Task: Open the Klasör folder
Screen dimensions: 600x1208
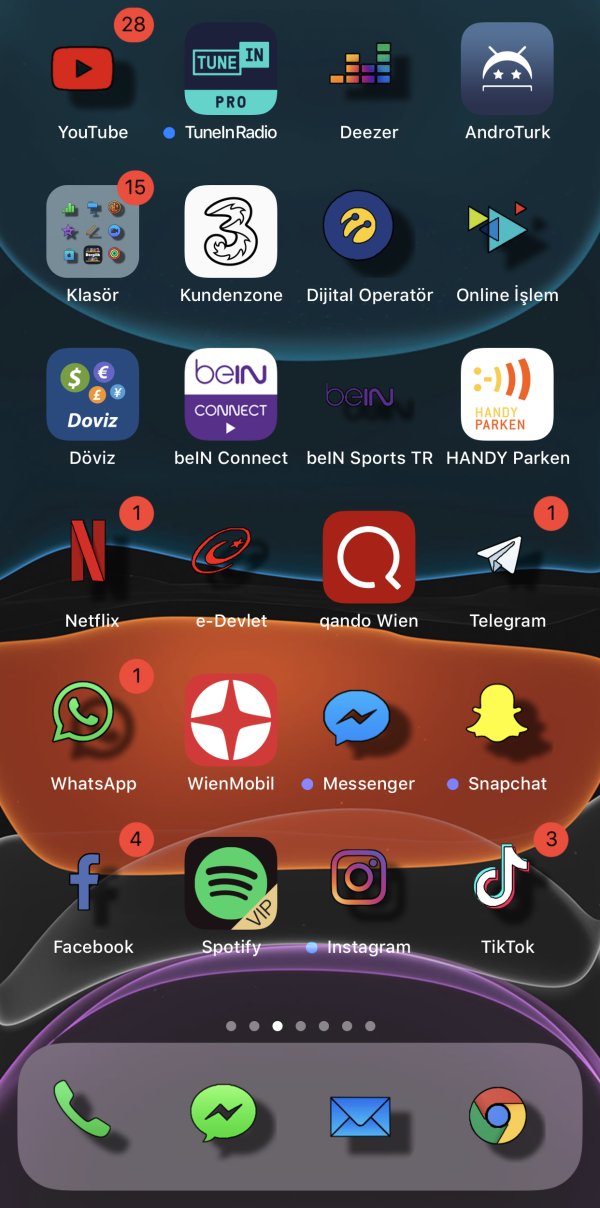Action: [93, 232]
